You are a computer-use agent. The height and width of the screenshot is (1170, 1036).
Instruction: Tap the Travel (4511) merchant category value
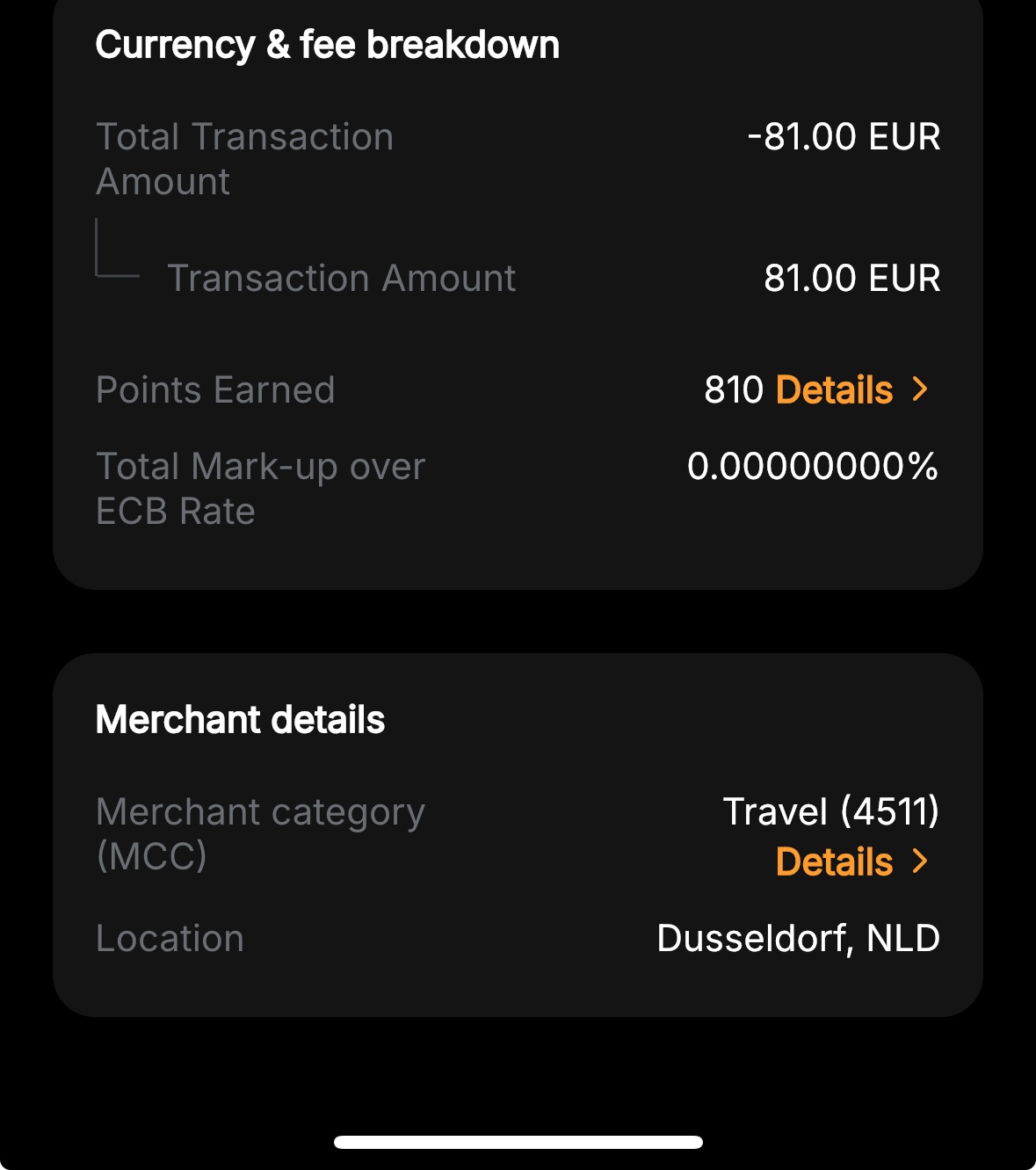coord(830,811)
